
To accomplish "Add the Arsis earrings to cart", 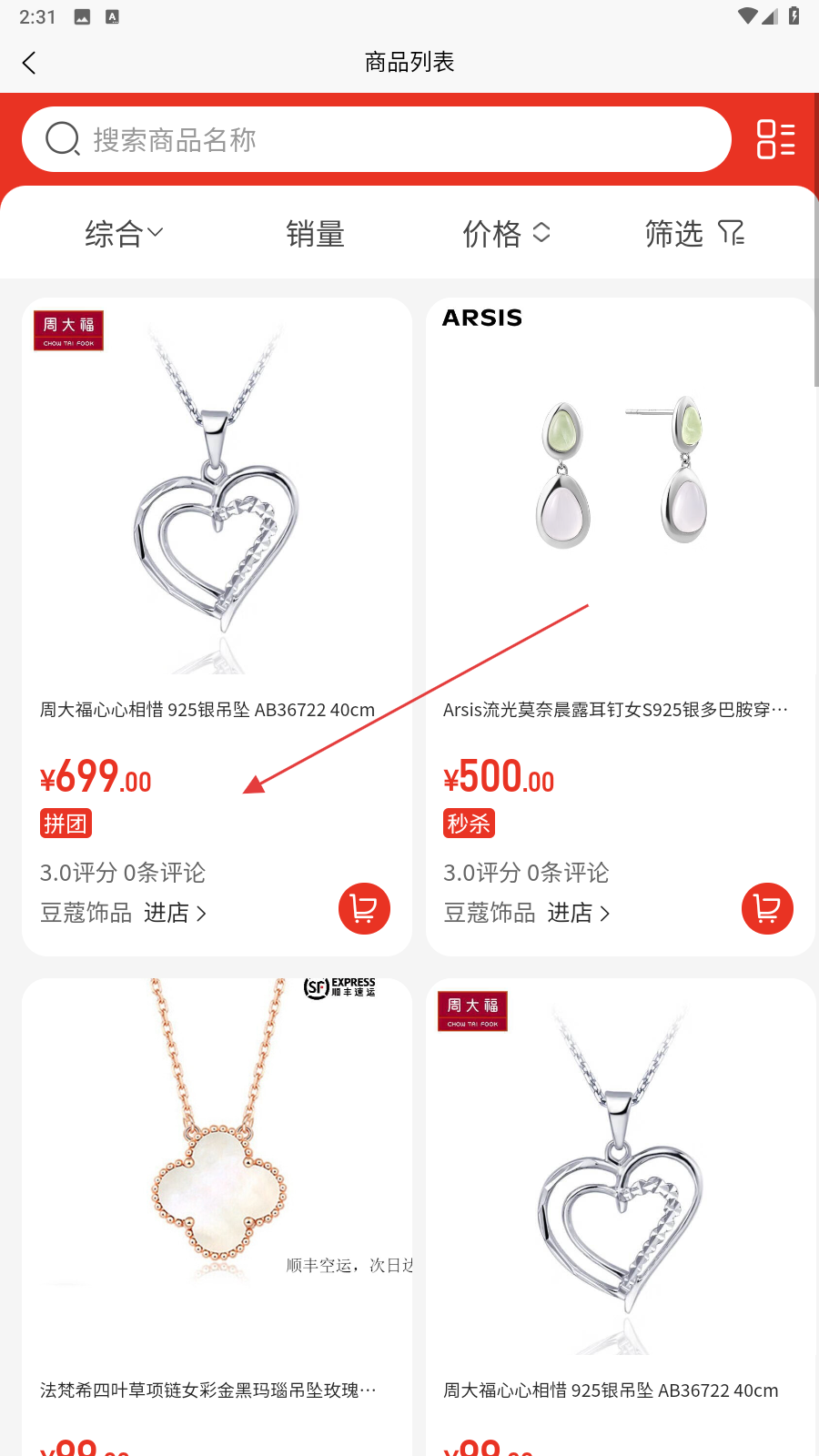I will click(767, 909).
